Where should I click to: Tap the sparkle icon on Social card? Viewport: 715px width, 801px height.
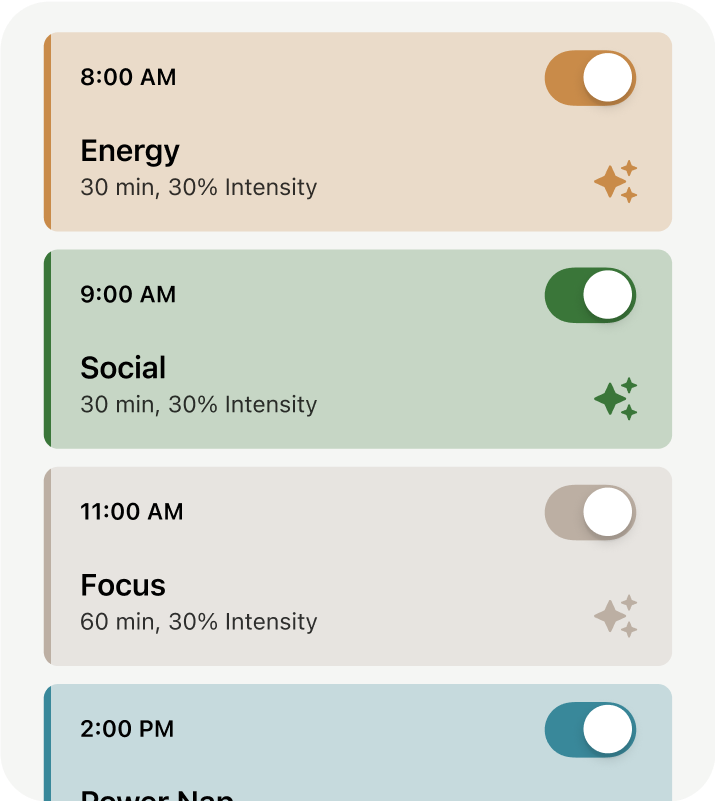[615, 398]
